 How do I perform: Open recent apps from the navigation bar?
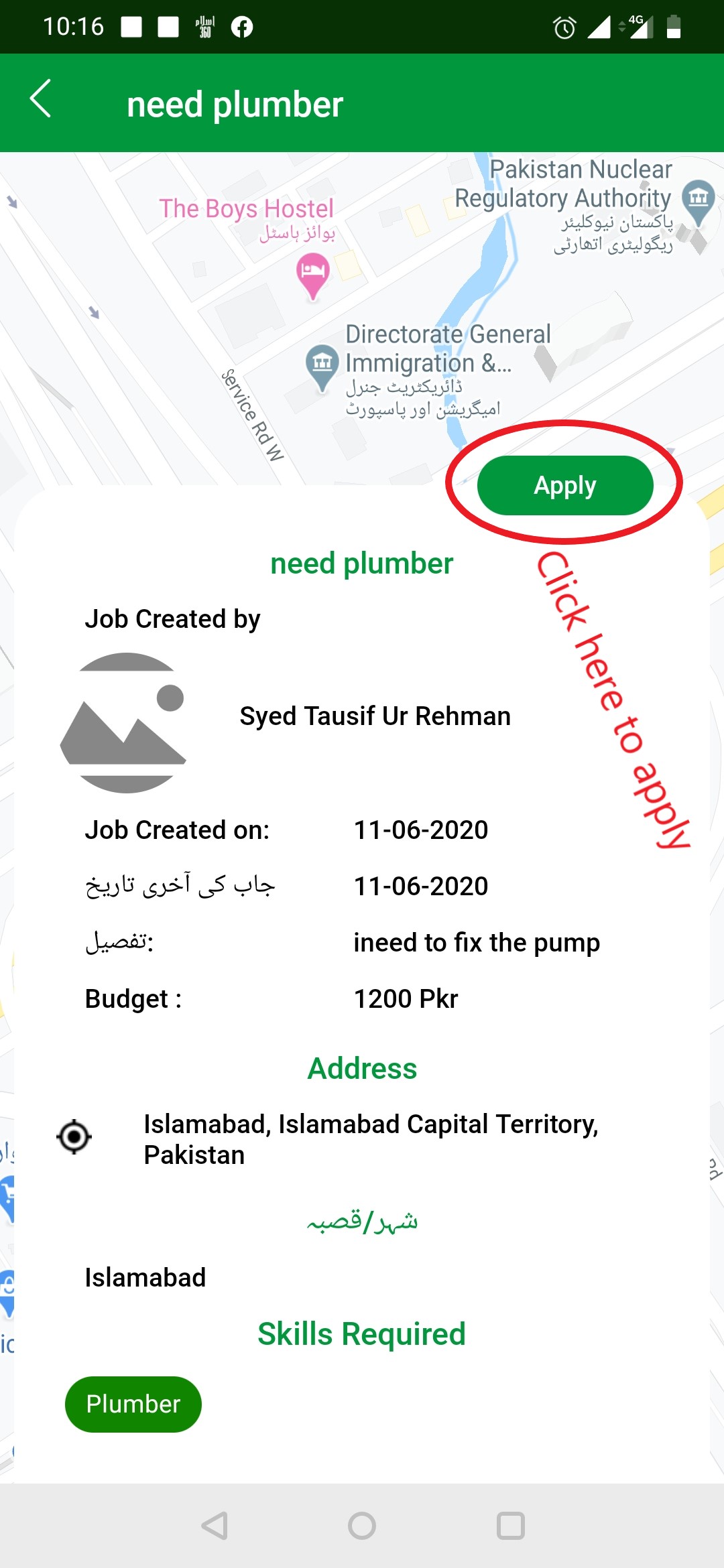(510, 1526)
